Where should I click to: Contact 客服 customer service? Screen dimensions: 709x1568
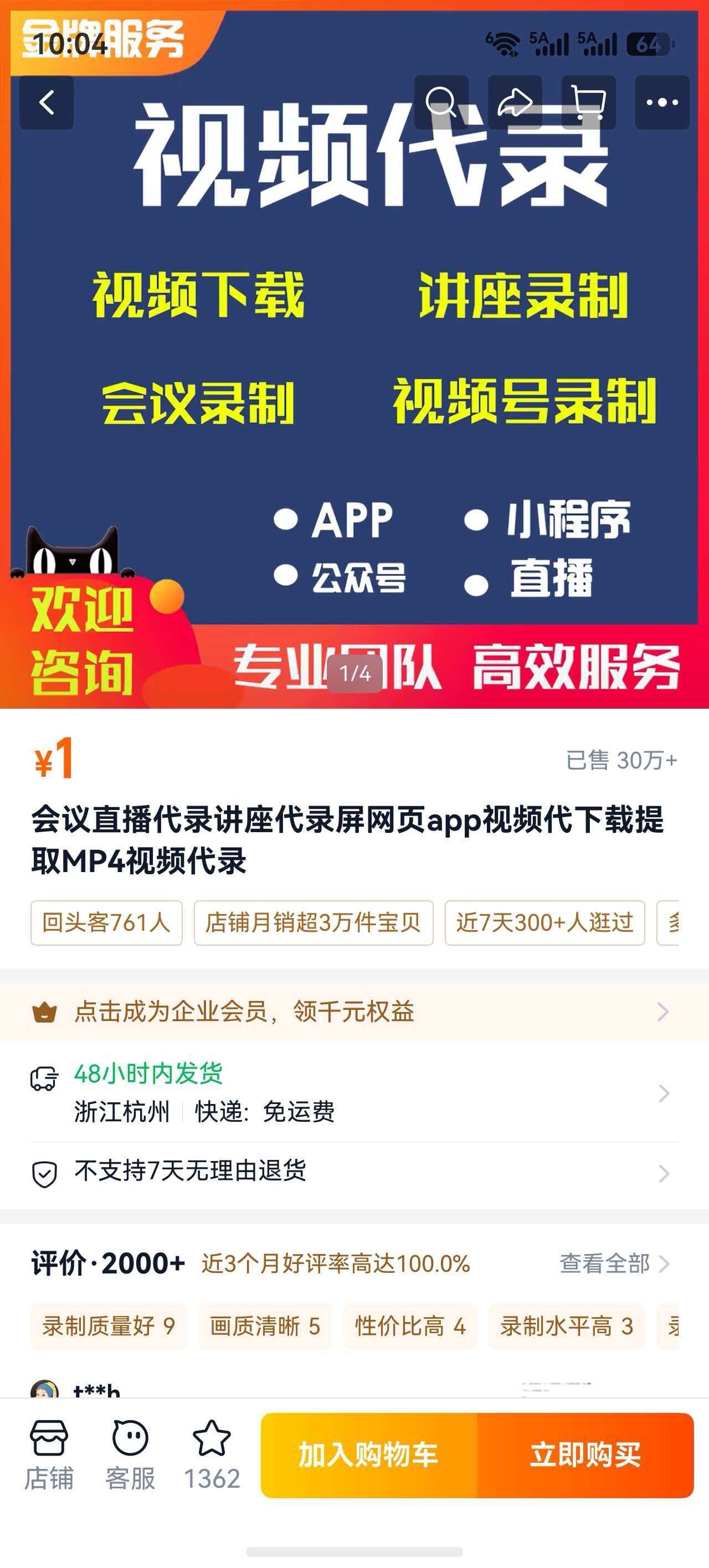click(x=130, y=1455)
